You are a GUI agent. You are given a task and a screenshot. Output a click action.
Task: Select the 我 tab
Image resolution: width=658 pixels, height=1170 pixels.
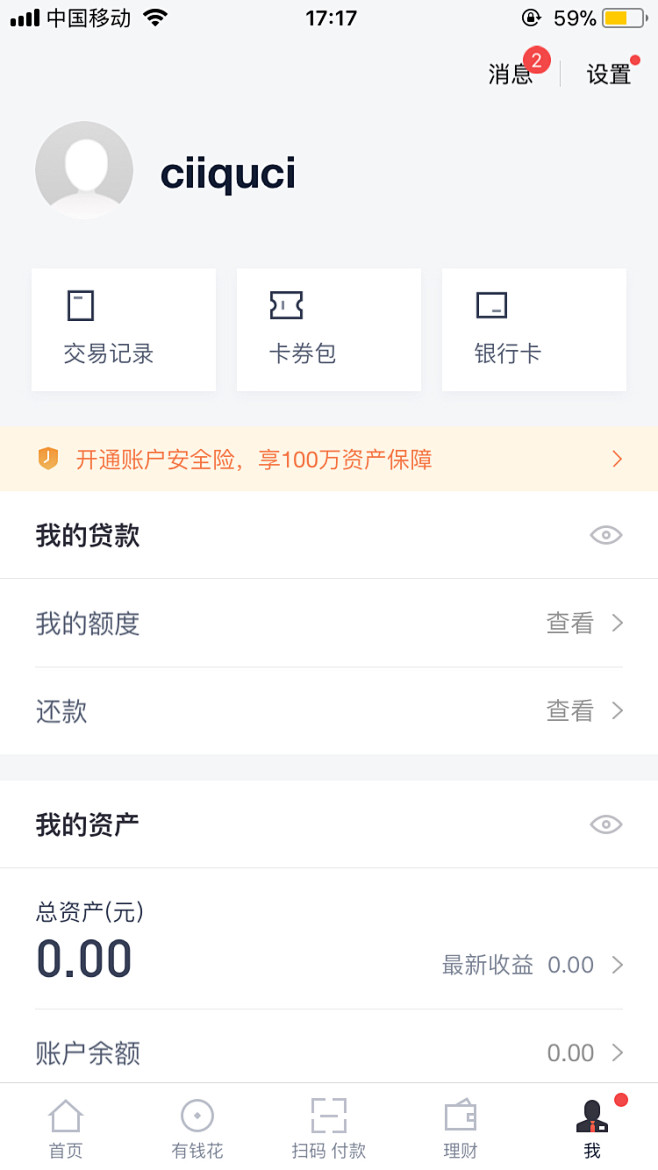point(592,1128)
